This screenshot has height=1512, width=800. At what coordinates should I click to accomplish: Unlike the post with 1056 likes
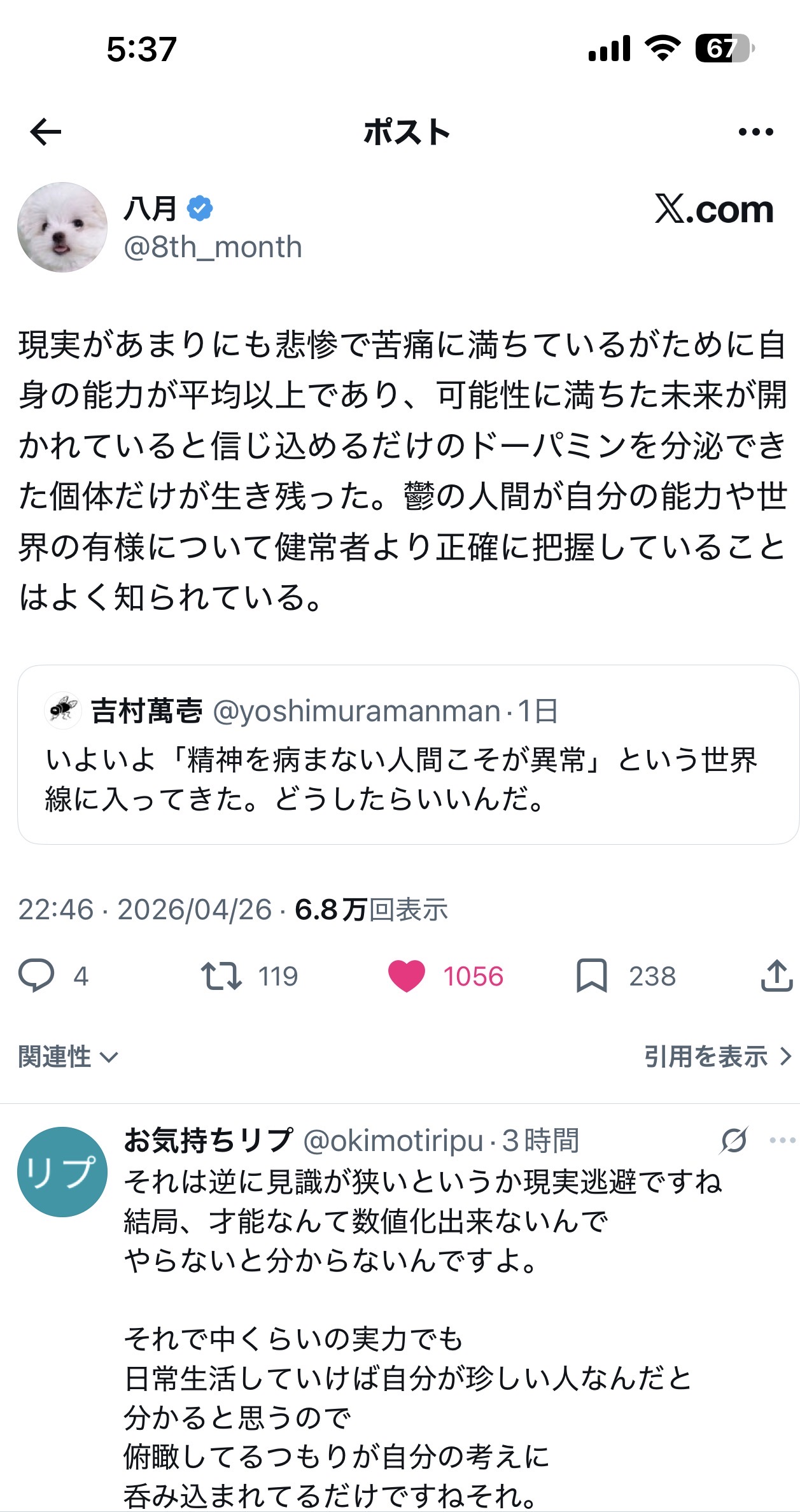point(407,976)
